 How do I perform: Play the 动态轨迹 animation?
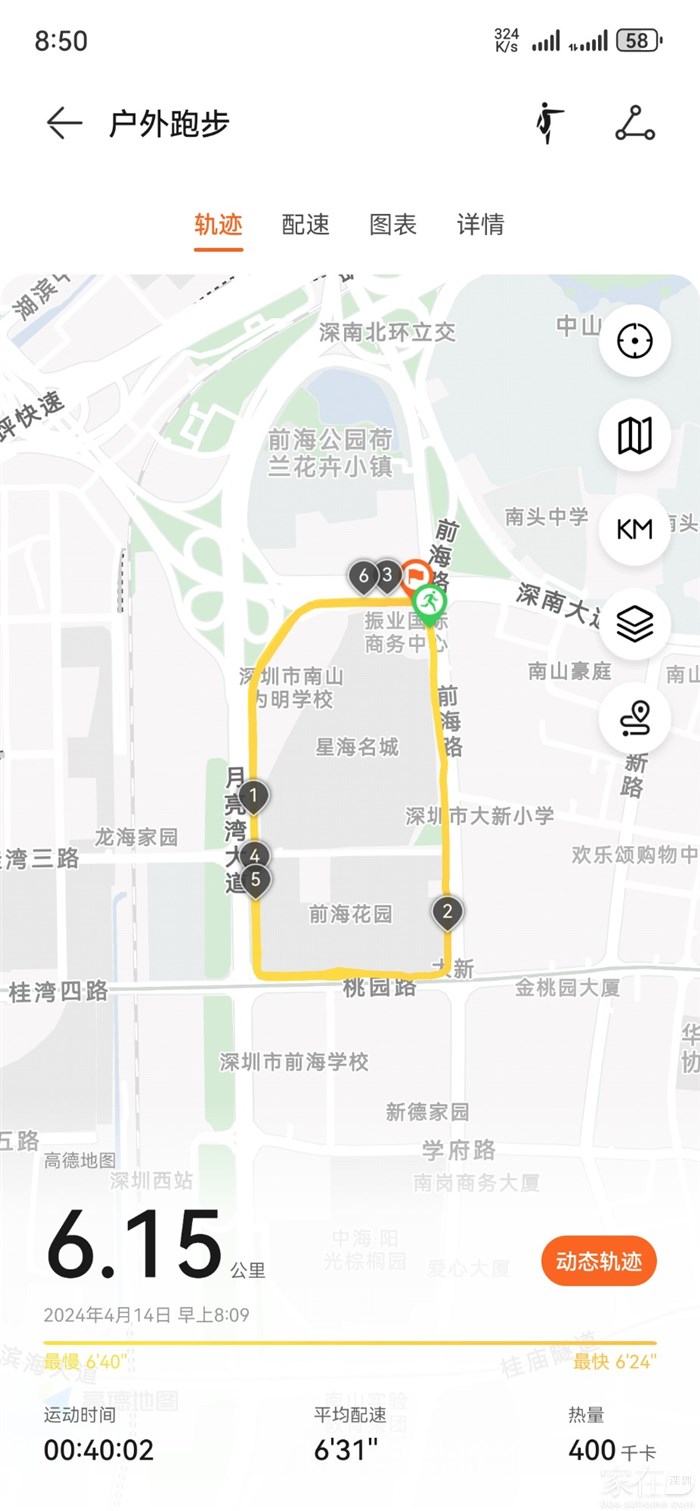tap(599, 1261)
